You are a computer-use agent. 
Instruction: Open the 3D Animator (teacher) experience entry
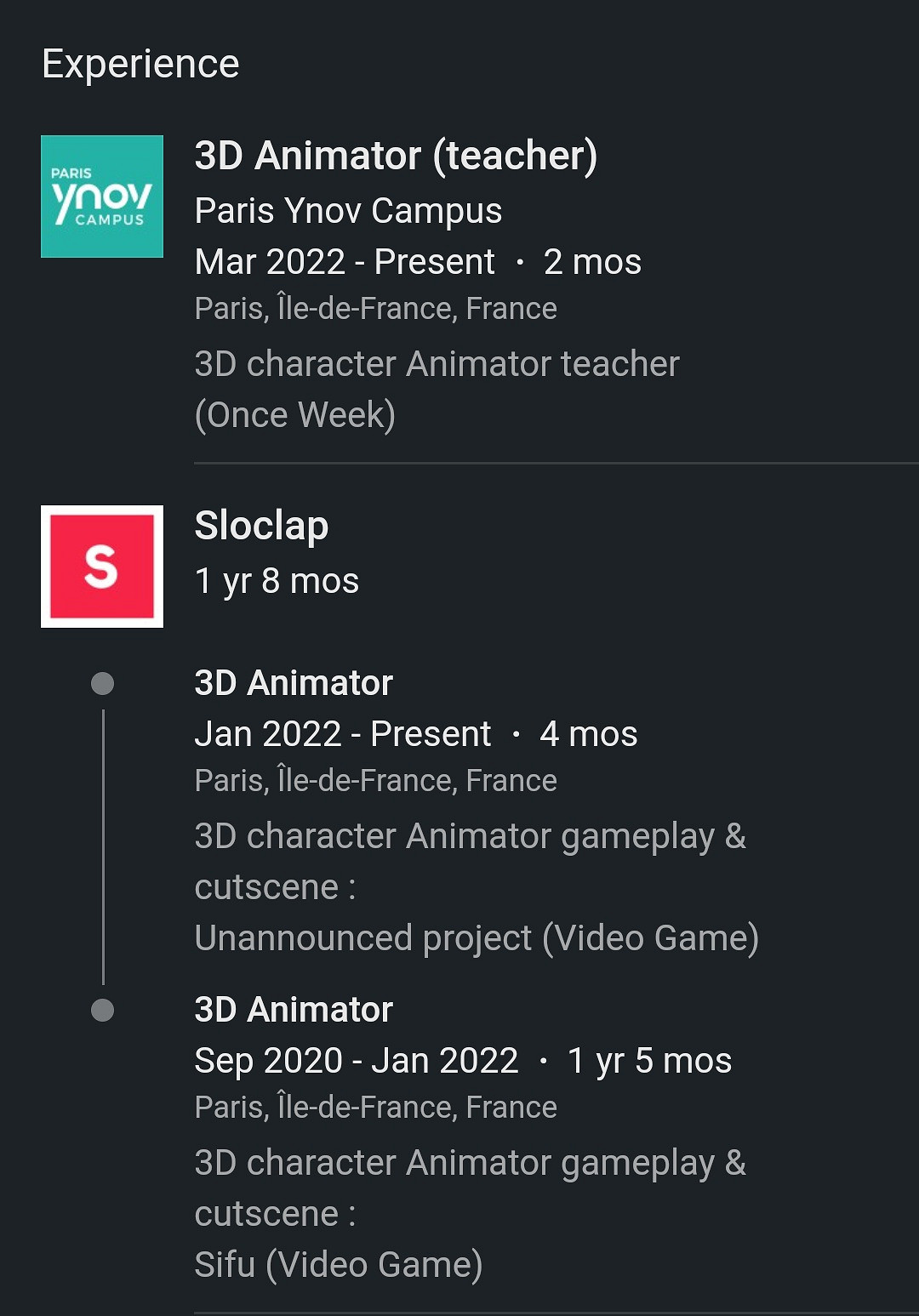(x=396, y=157)
